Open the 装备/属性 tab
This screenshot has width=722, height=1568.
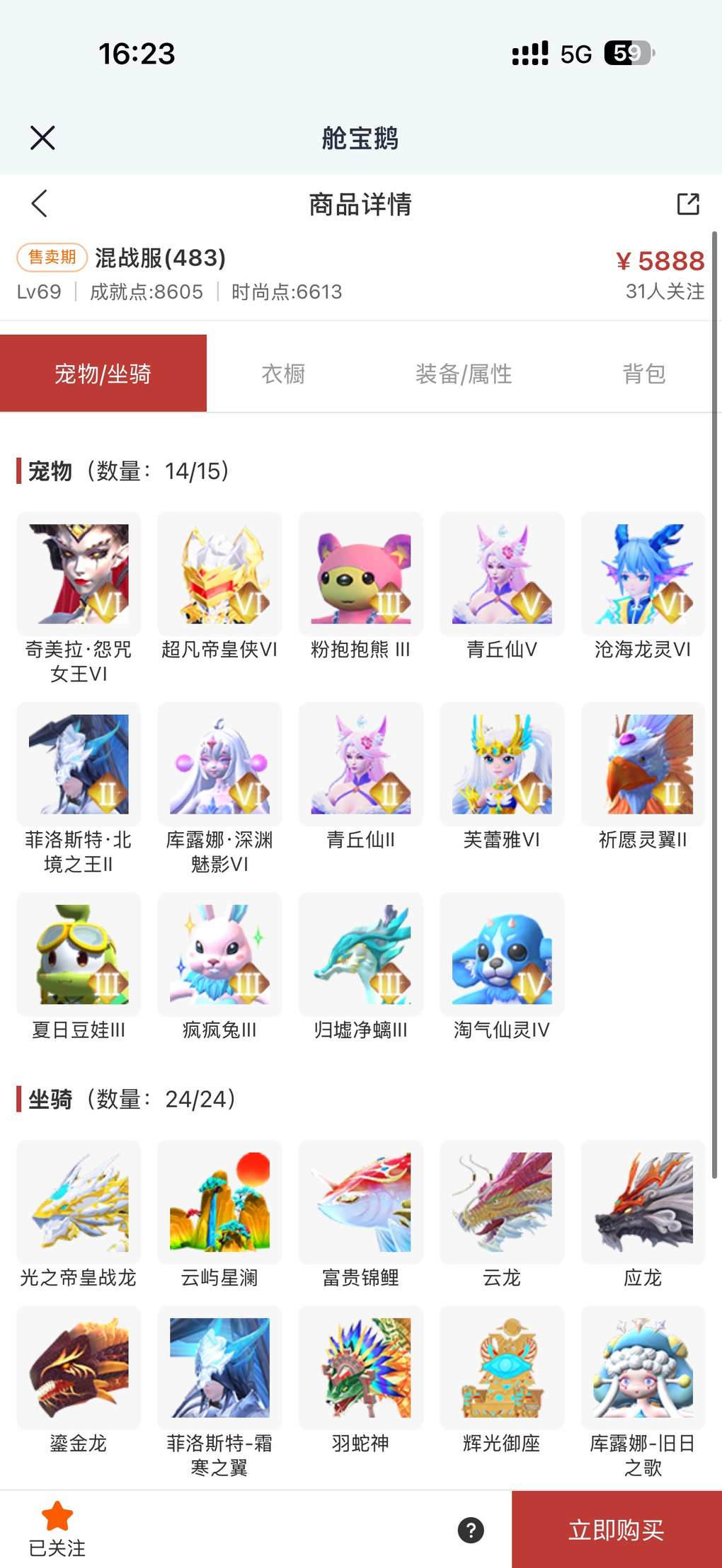pyautogui.click(x=463, y=374)
